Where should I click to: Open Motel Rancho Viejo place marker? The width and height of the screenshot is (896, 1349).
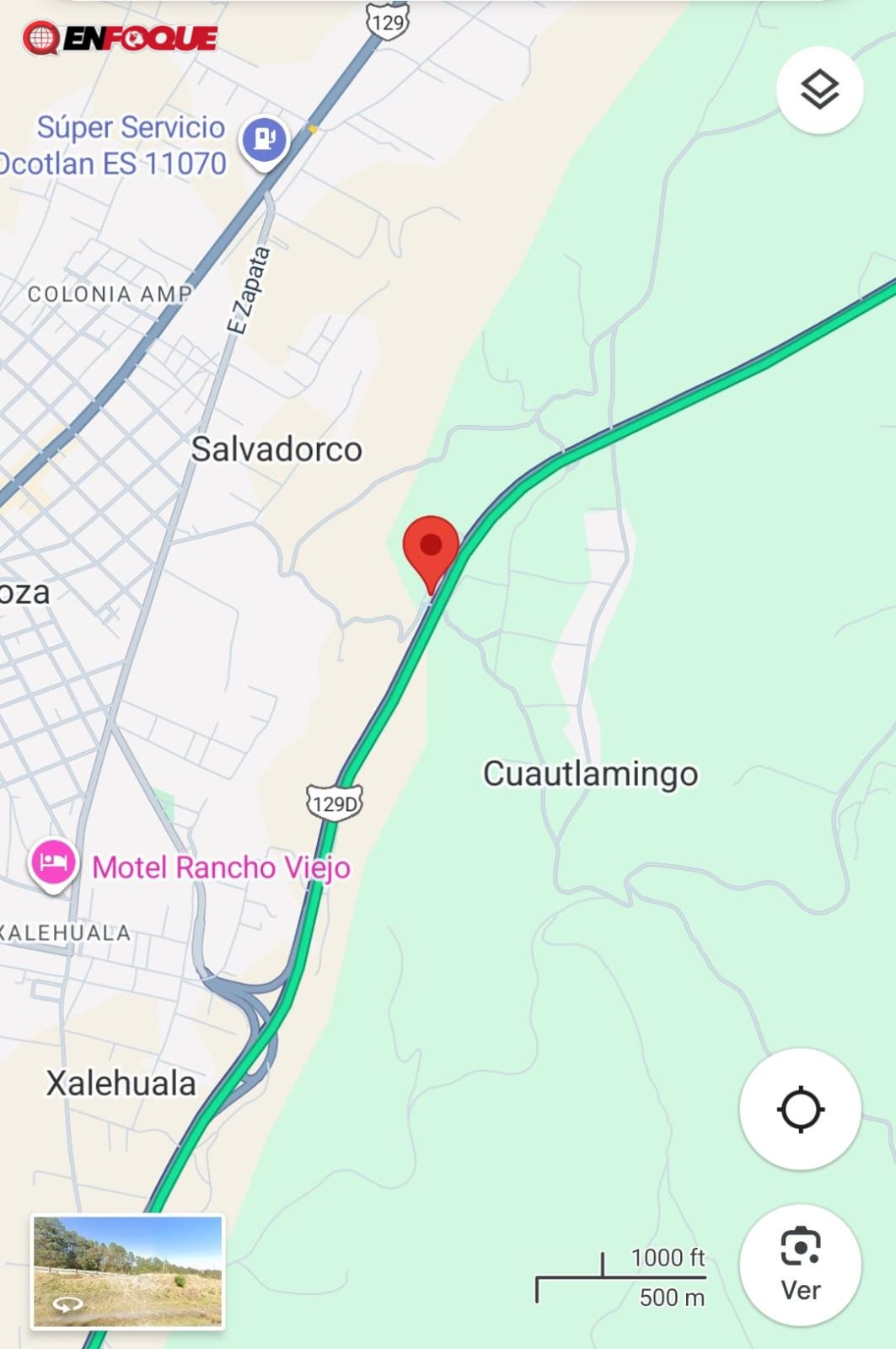coord(53,863)
